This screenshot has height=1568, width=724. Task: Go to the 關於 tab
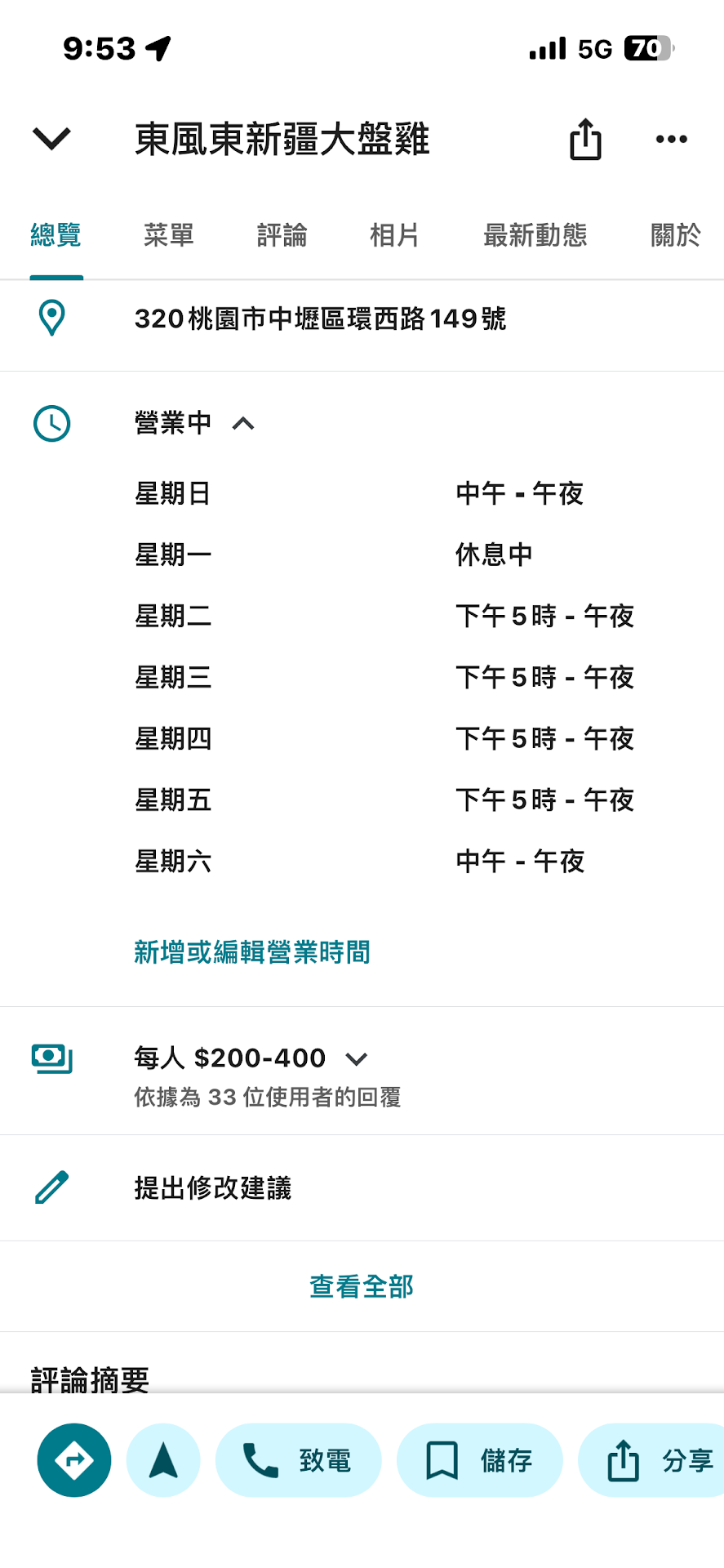(675, 235)
